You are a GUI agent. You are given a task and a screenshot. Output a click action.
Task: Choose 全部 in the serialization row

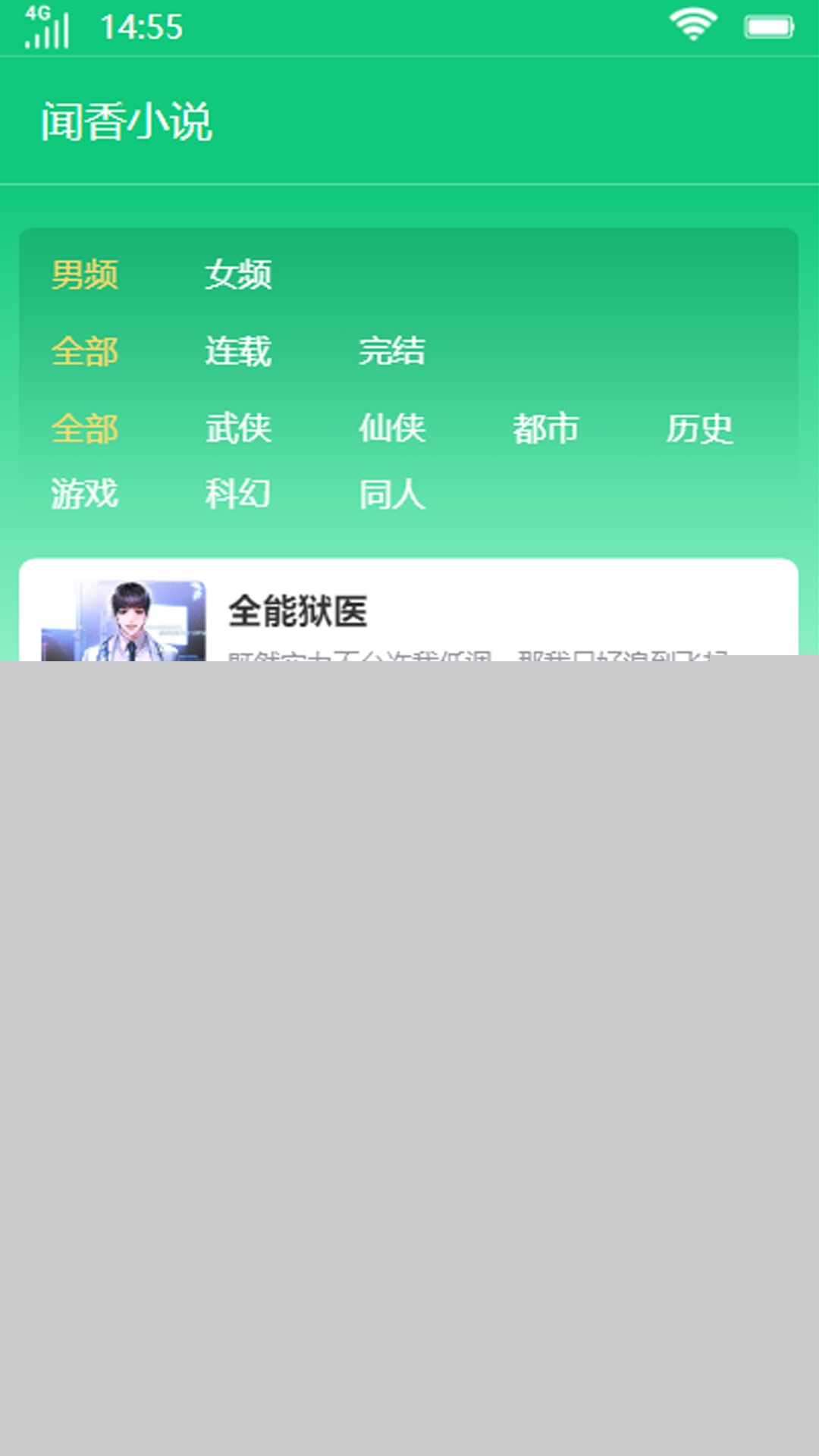click(x=85, y=351)
